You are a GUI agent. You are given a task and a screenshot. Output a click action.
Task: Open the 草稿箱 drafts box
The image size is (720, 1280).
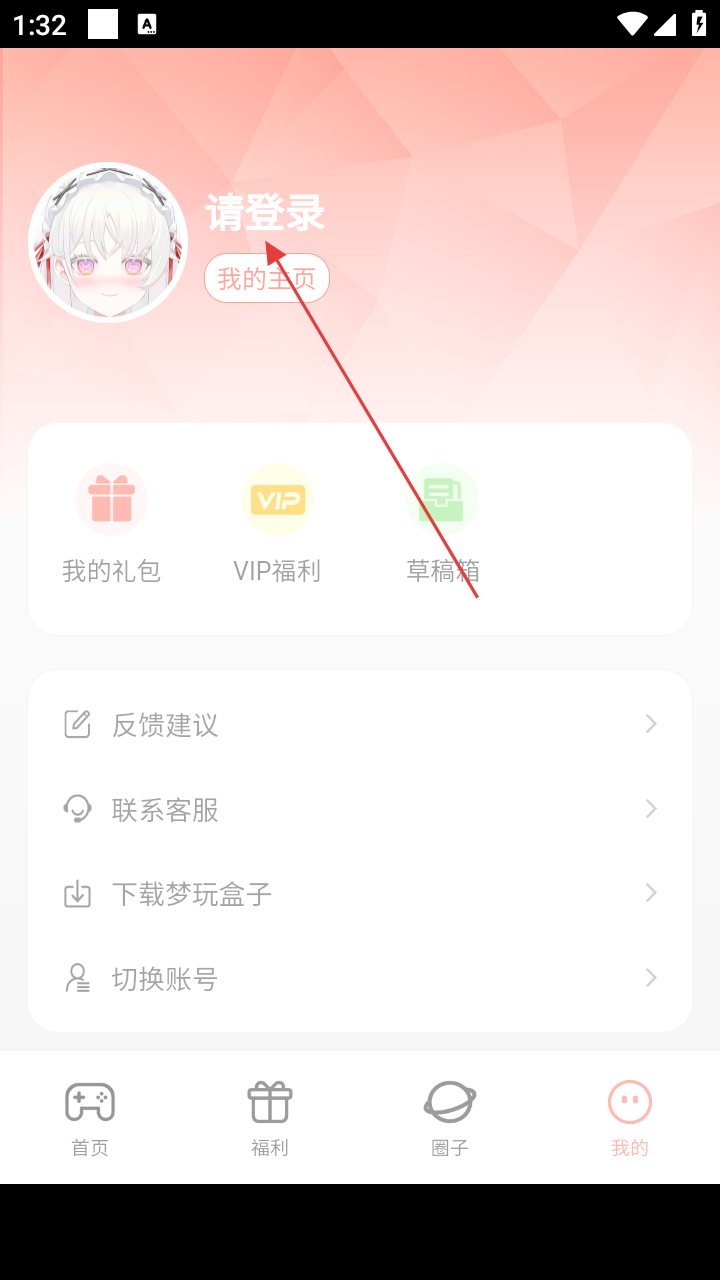(x=443, y=524)
